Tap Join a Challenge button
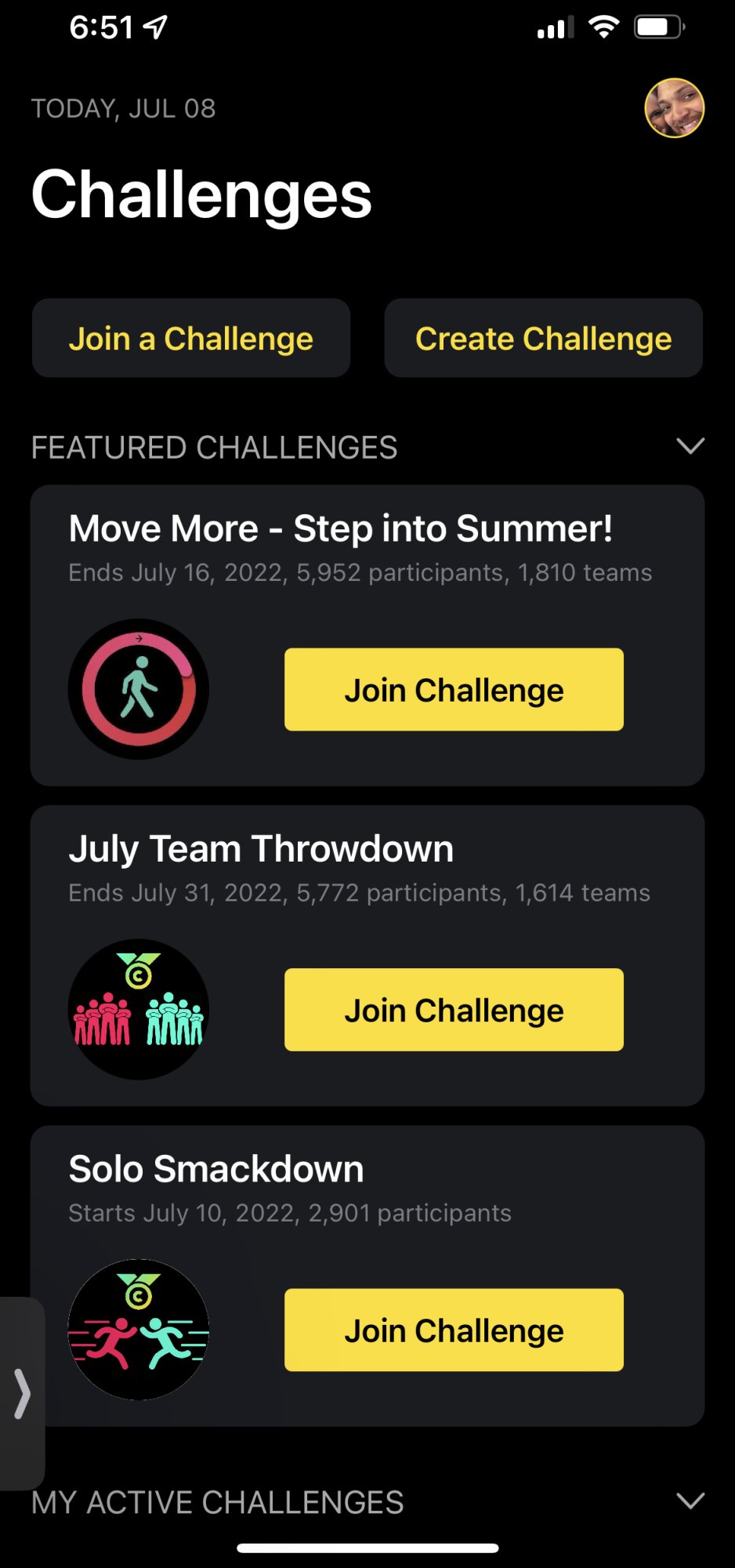Viewport: 735px width, 1568px height. tap(190, 339)
